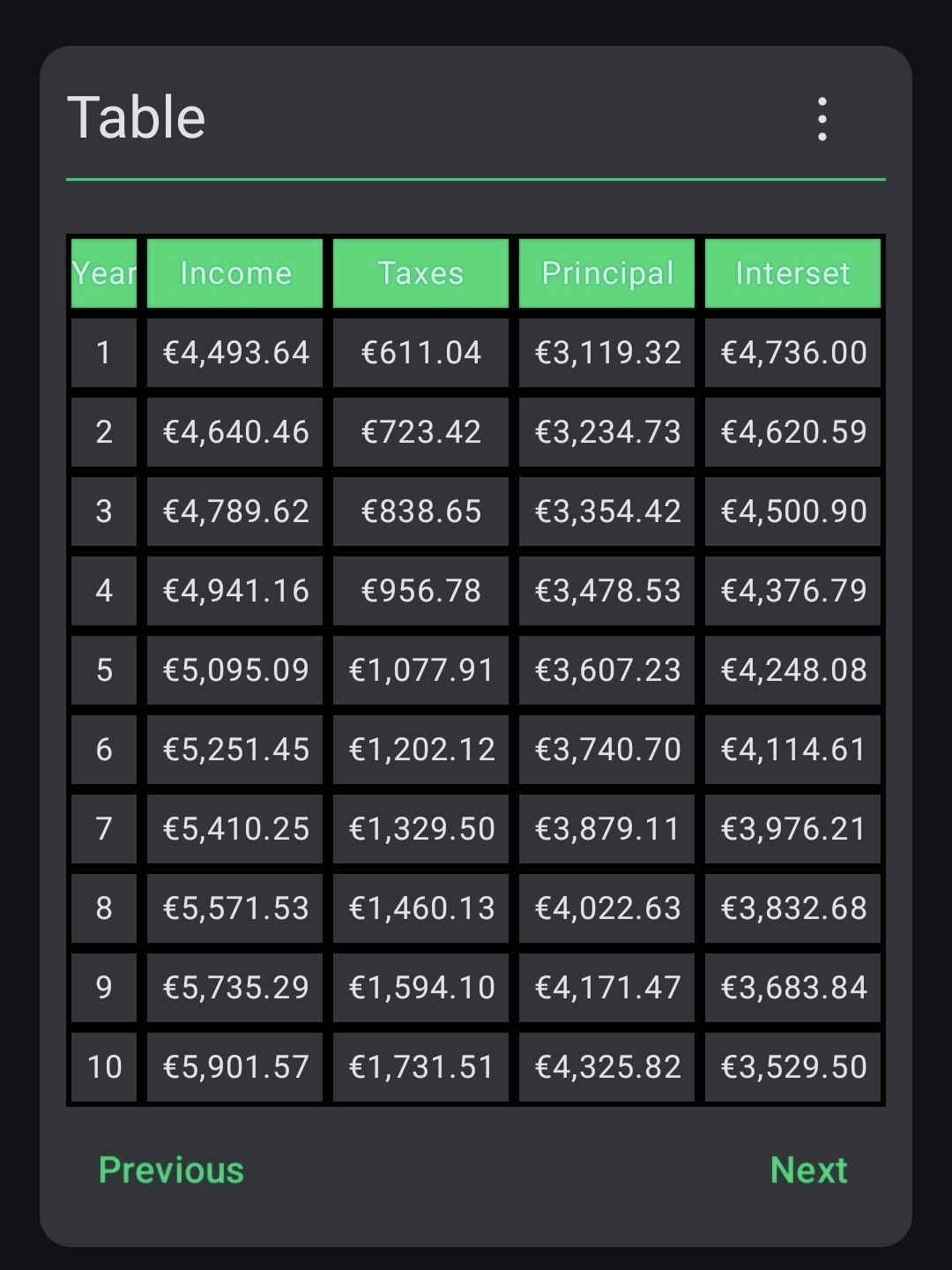Select the income value for year 1
Image resolution: width=952 pixels, height=1270 pixels.
[234, 352]
